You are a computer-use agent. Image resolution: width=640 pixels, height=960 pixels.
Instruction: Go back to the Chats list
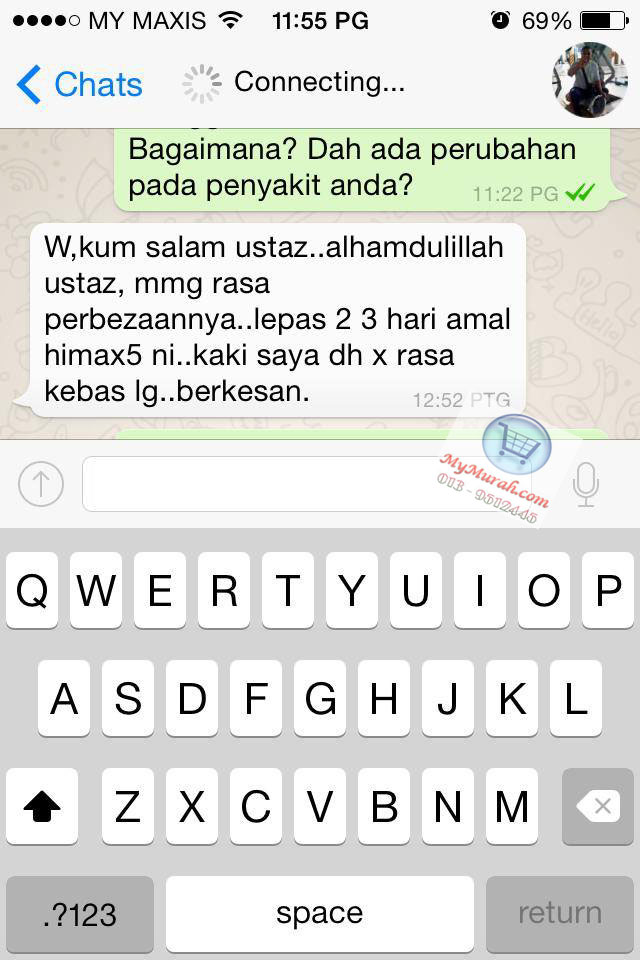click(80, 85)
